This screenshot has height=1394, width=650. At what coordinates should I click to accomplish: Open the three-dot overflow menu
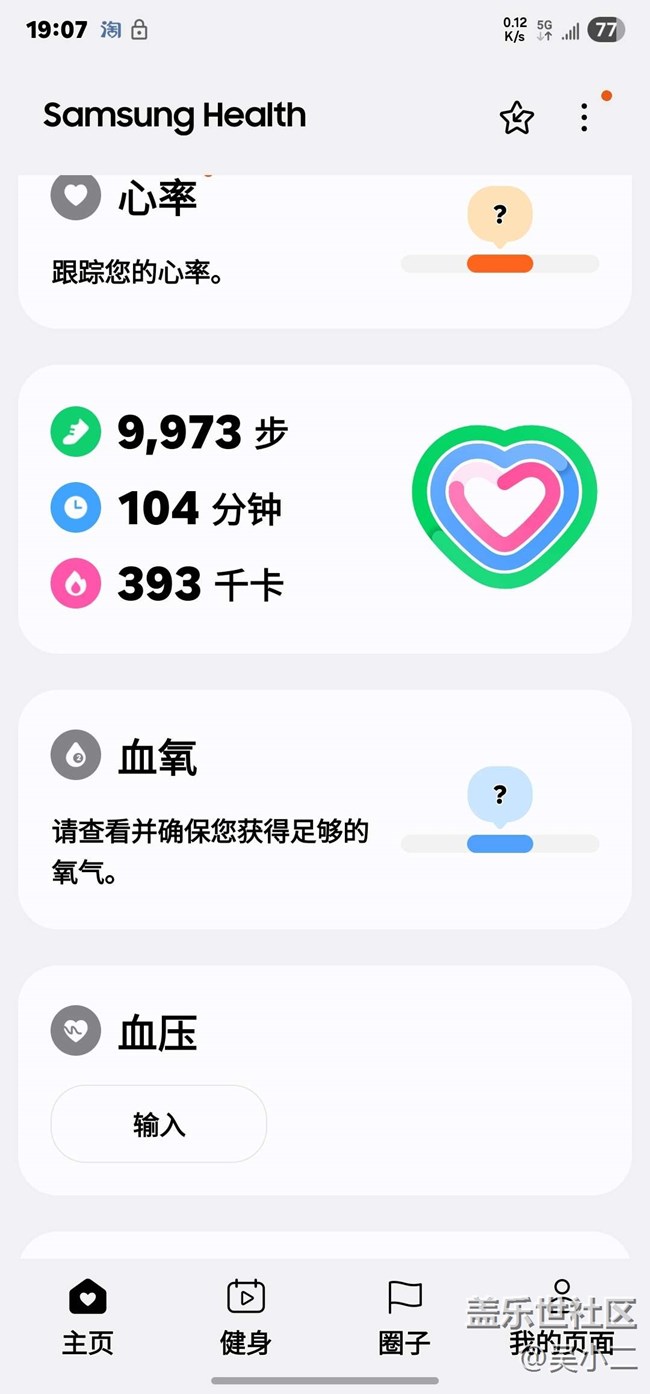[584, 117]
